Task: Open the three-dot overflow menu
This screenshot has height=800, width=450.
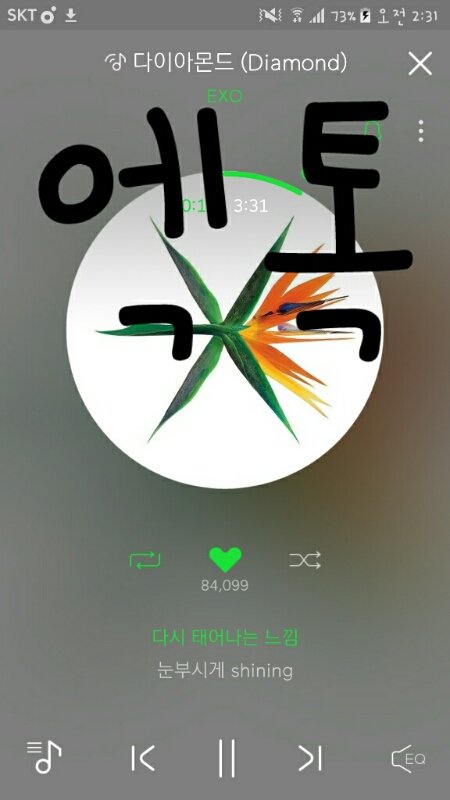Action: [421, 131]
